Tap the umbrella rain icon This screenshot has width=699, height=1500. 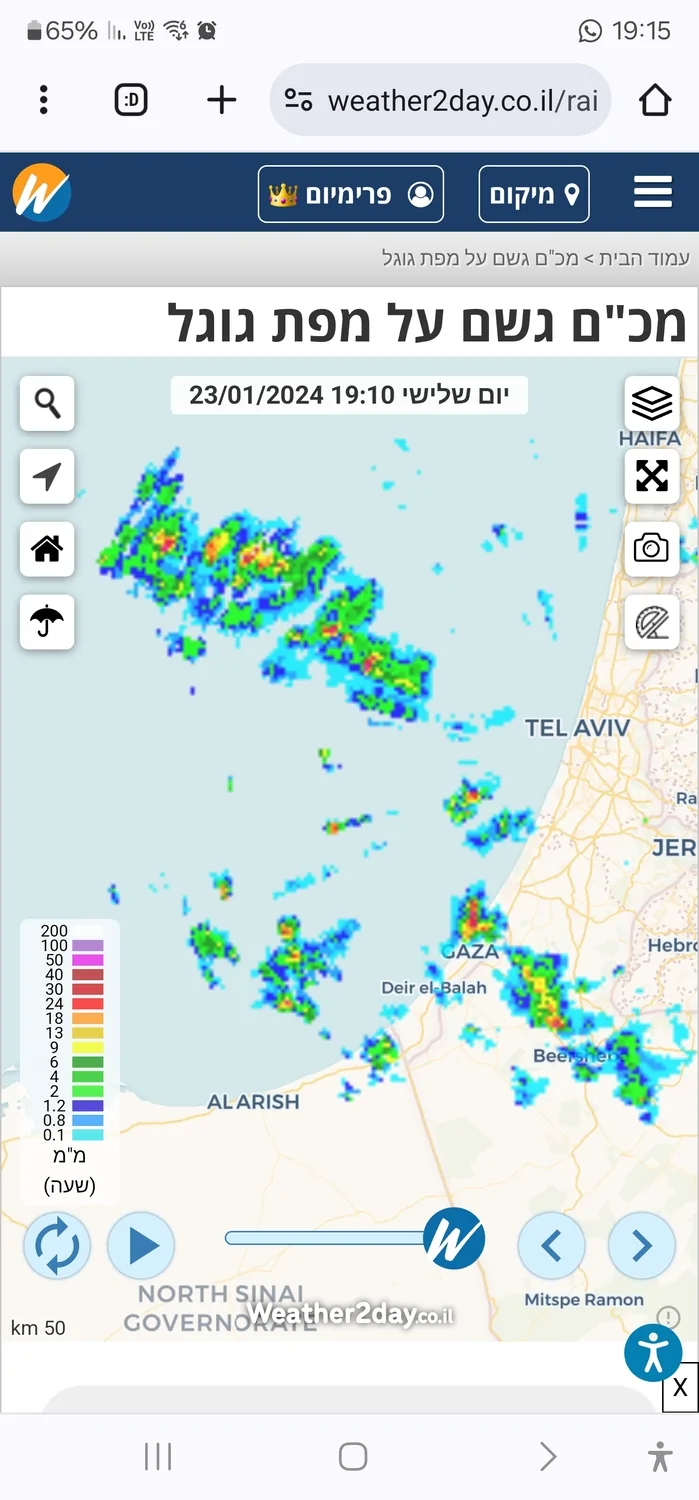click(x=47, y=622)
